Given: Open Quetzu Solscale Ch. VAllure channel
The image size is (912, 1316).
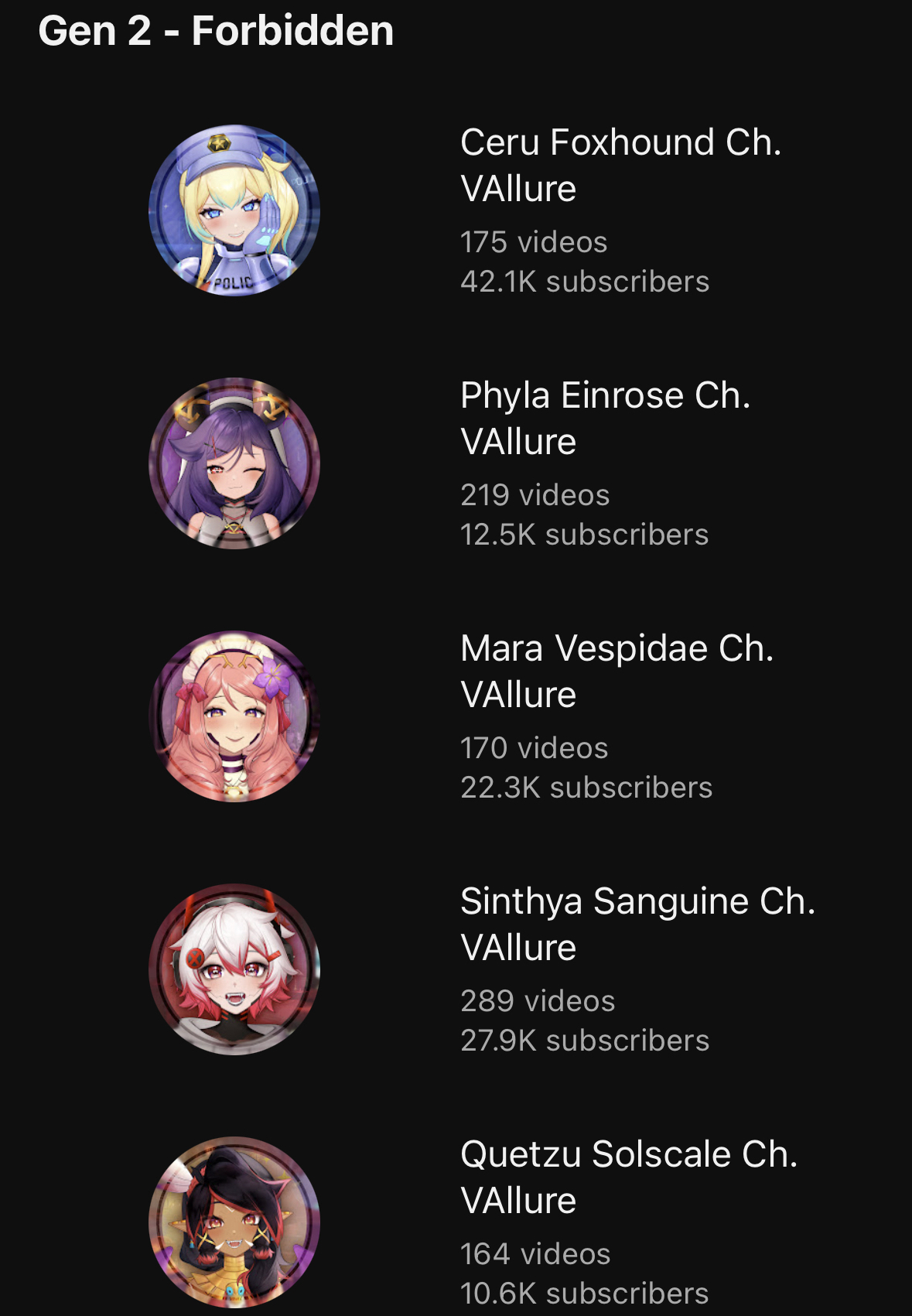Looking at the screenshot, I should pyautogui.click(x=628, y=1177).
